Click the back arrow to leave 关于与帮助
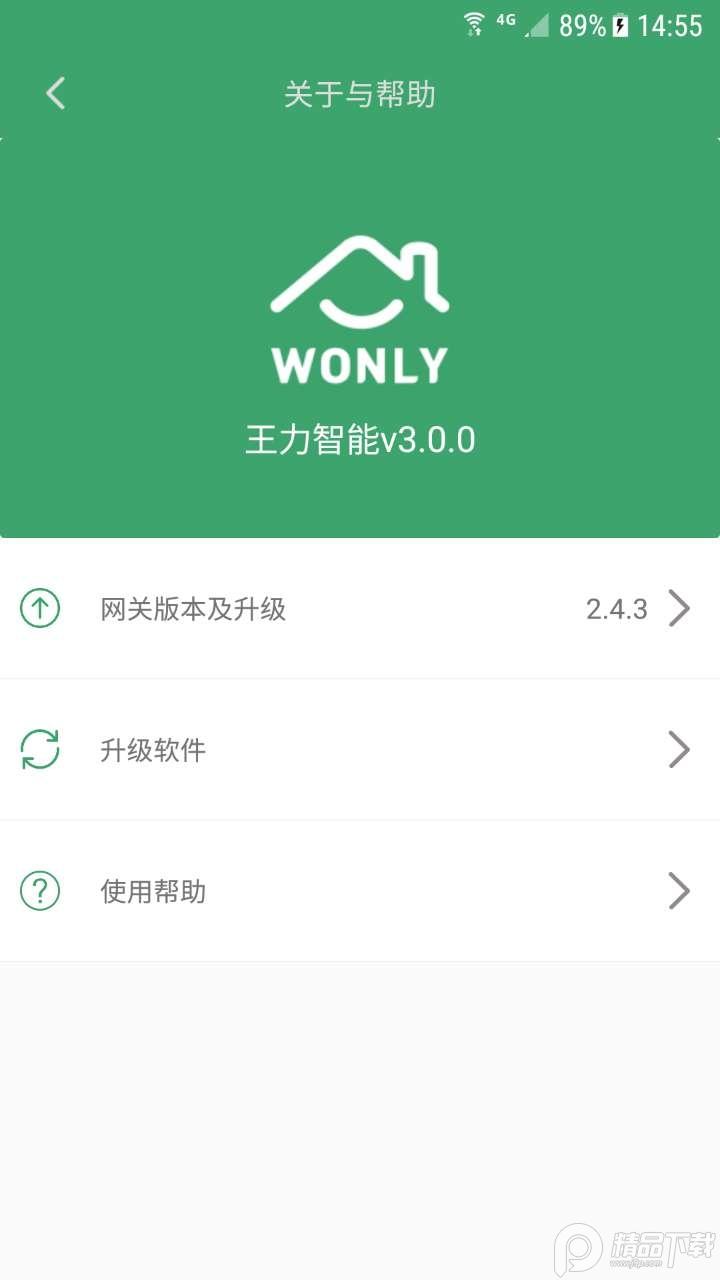Image resolution: width=720 pixels, height=1280 pixels. coord(54,93)
